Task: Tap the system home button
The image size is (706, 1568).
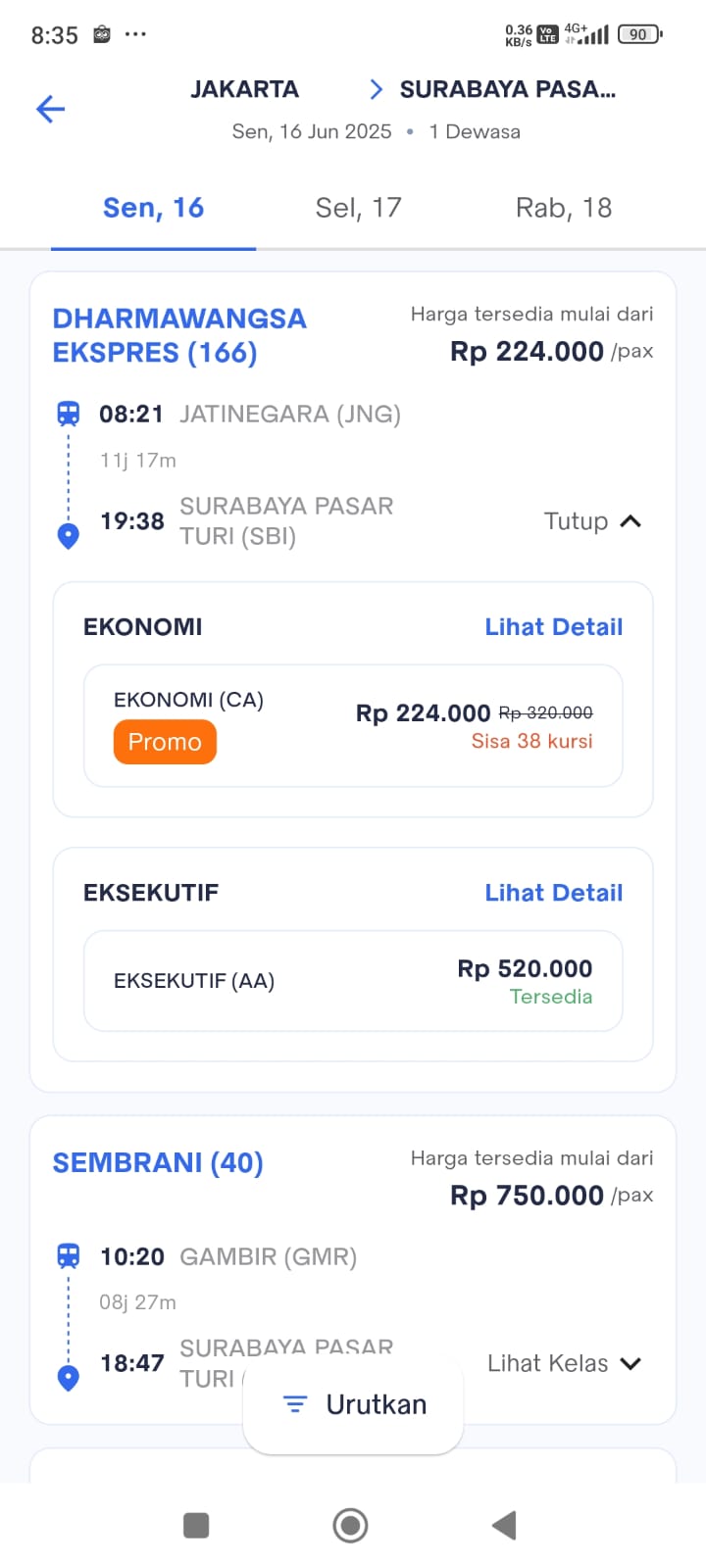Action: [x=350, y=1525]
